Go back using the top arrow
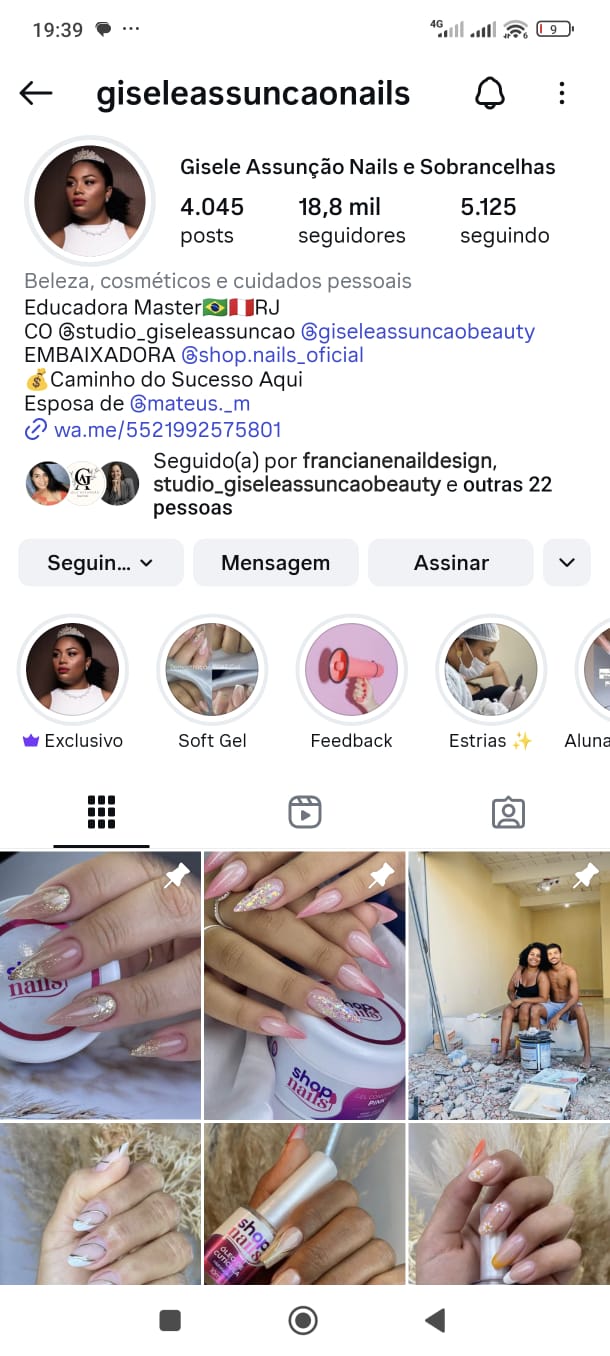610x1356 pixels. tap(36, 93)
